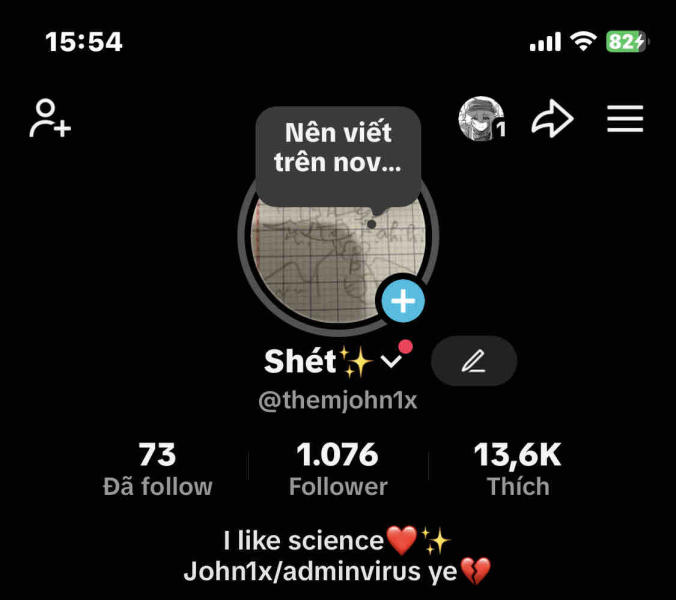Show the 13,6K Thích details

(517, 470)
